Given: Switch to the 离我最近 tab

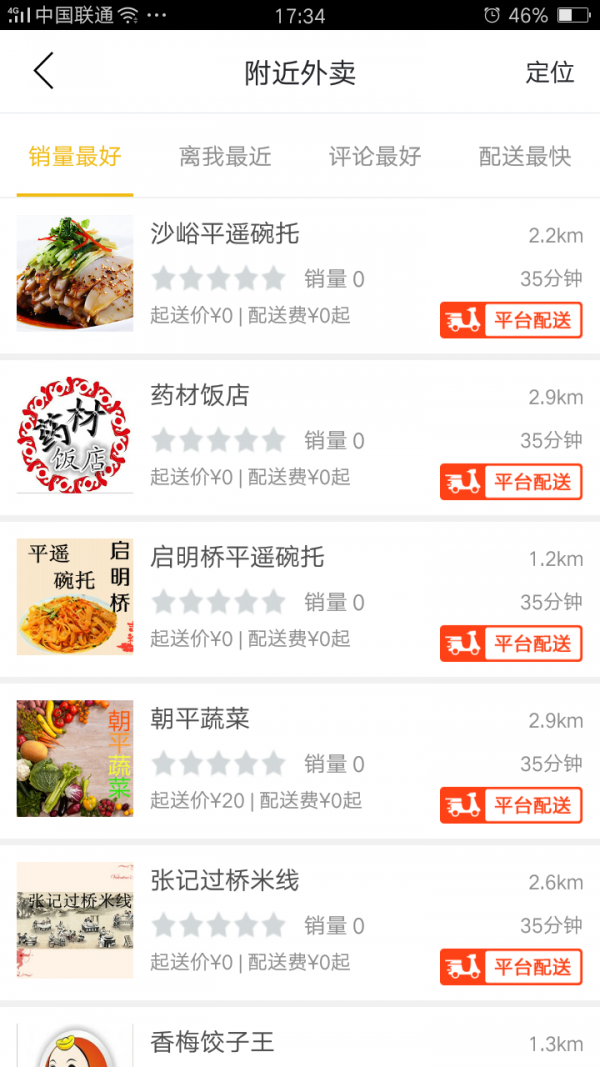Looking at the screenshot, I should tap(225, 156).
